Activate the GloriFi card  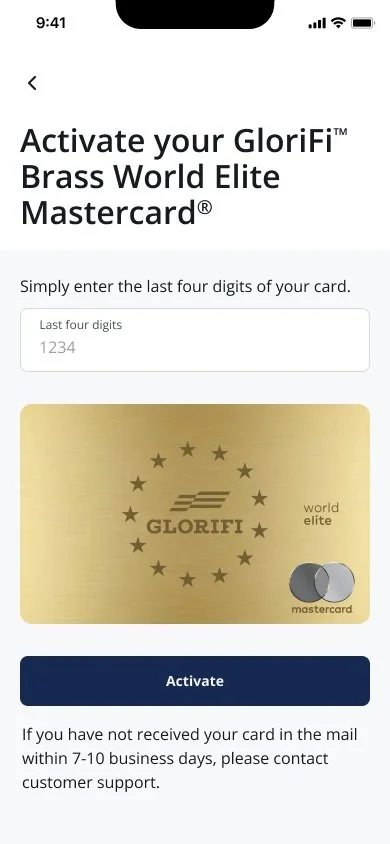pos(195,681)
